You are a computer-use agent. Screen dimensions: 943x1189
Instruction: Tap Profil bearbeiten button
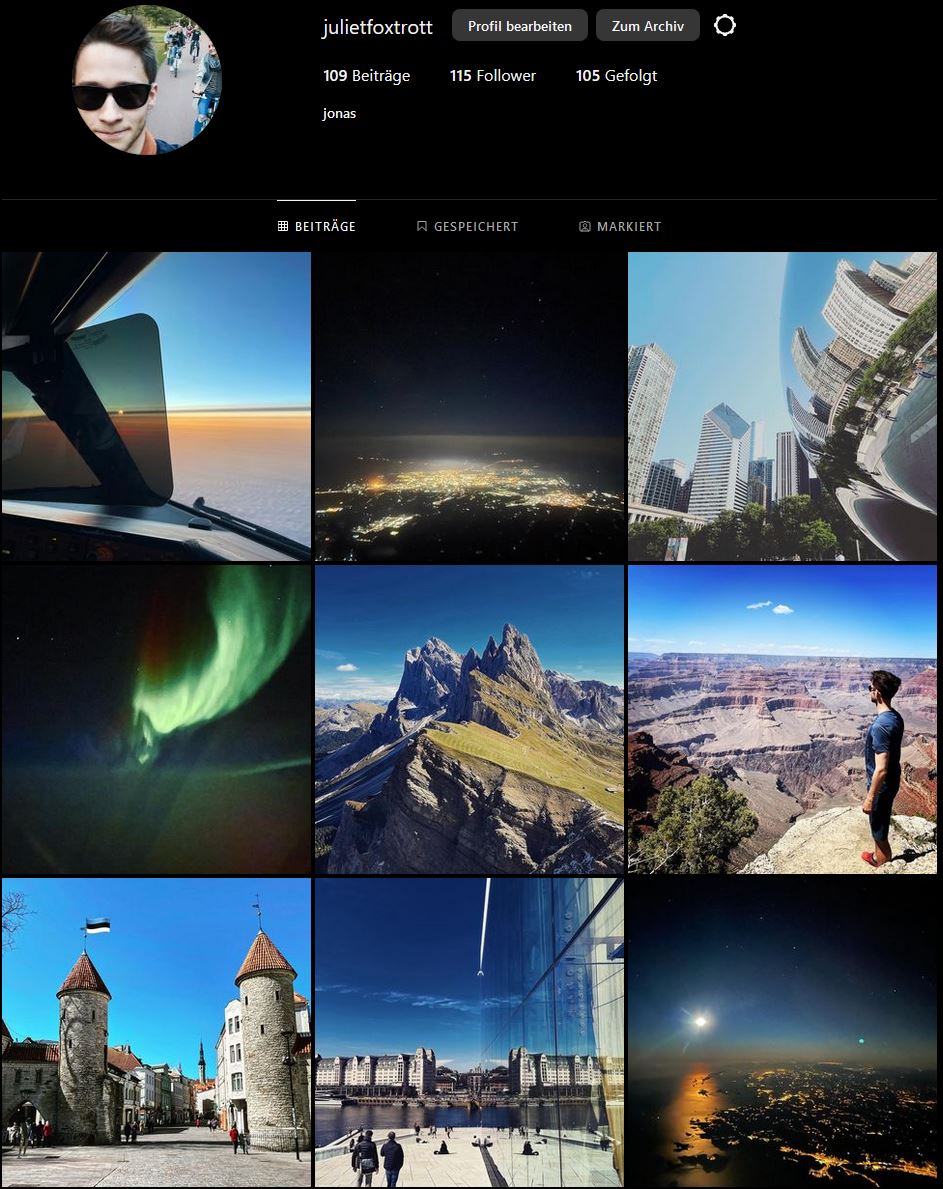pyautogui.click(x=519, y=26)
